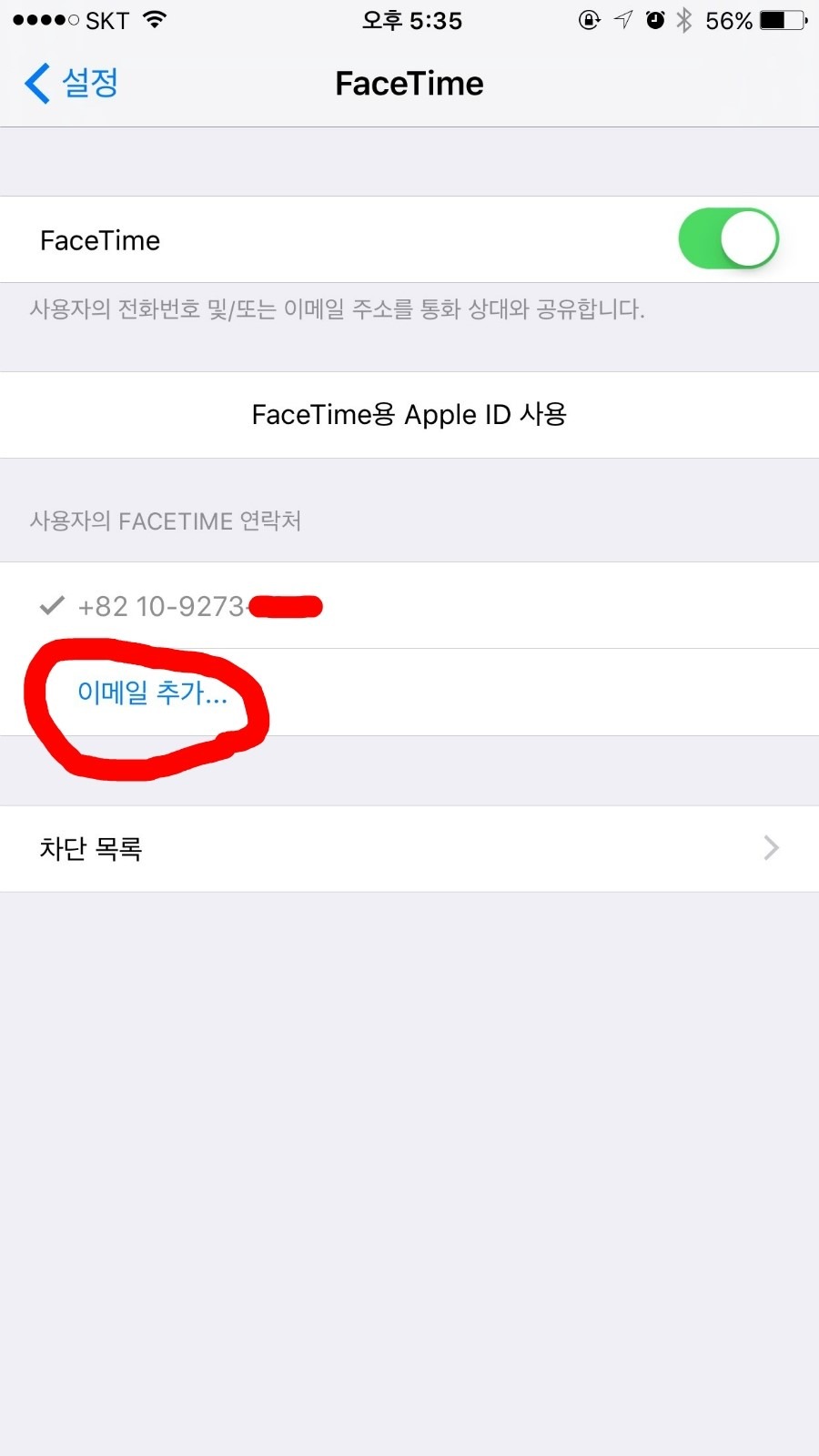
Task: Tap 이메일 추가... to add email
Action: [x=152, y=693]
